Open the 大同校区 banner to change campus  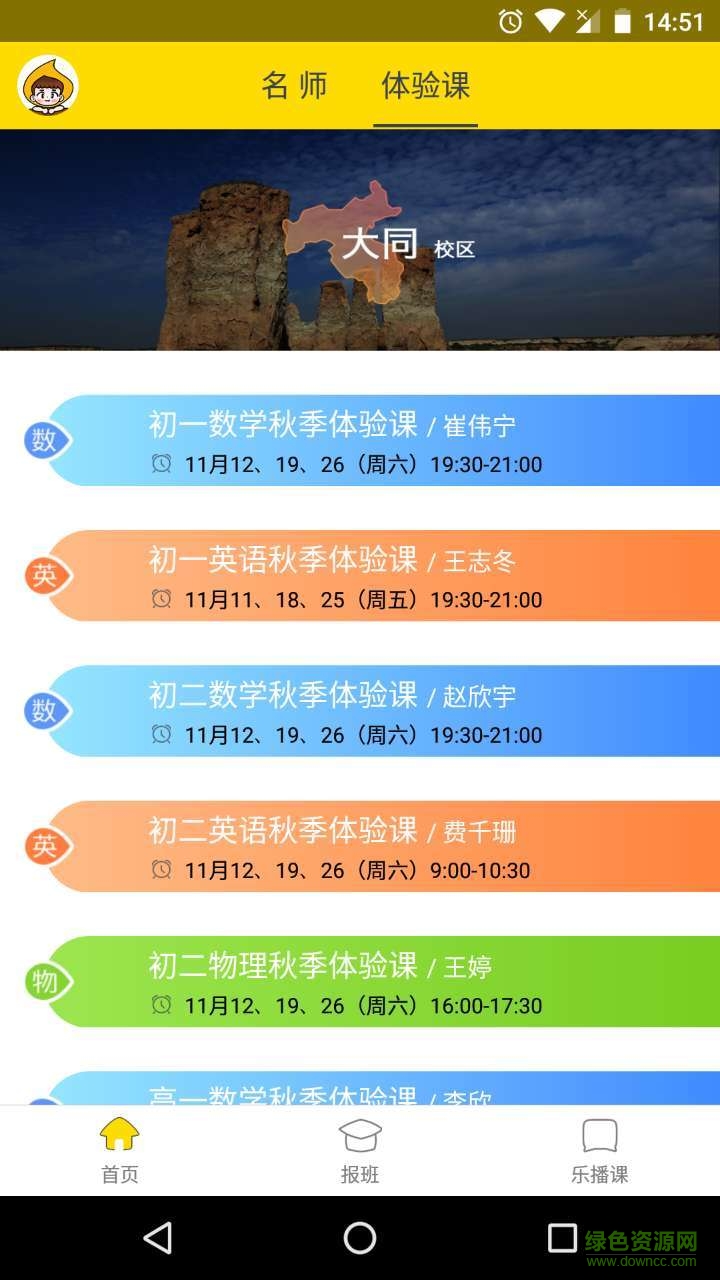[x=400, y=245]
